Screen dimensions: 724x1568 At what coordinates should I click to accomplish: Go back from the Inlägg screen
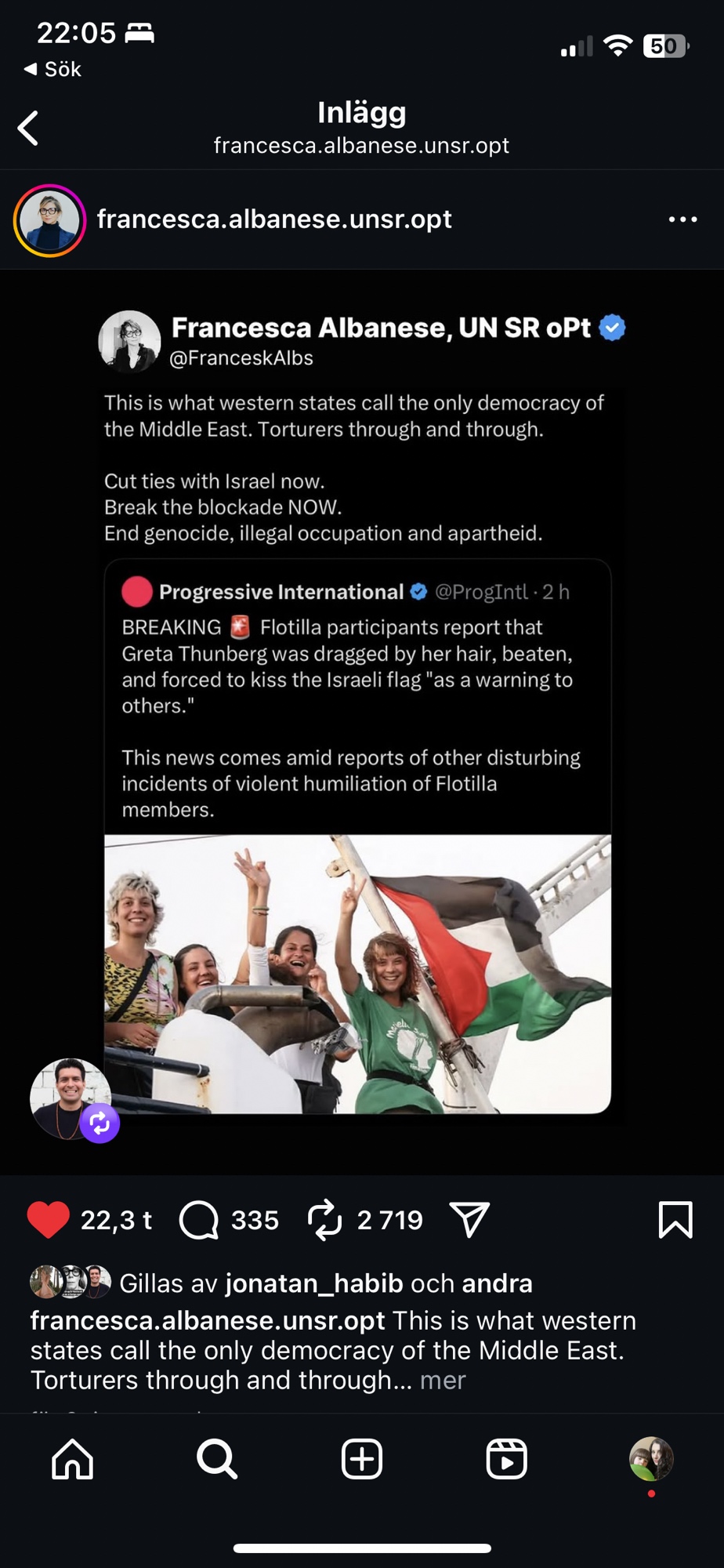pyautogui.click(x=28, y=128)
